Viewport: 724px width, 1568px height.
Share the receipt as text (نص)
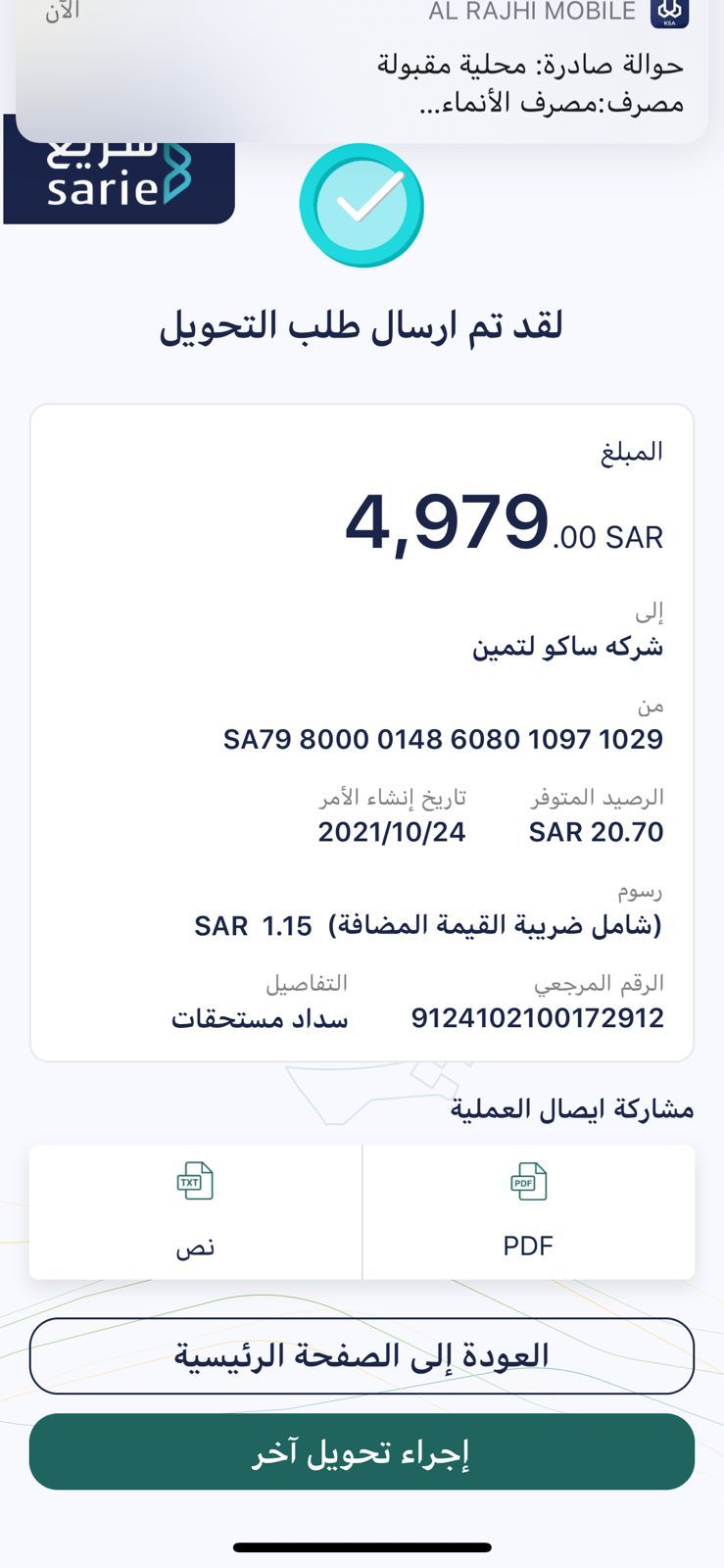point(195,1211)
